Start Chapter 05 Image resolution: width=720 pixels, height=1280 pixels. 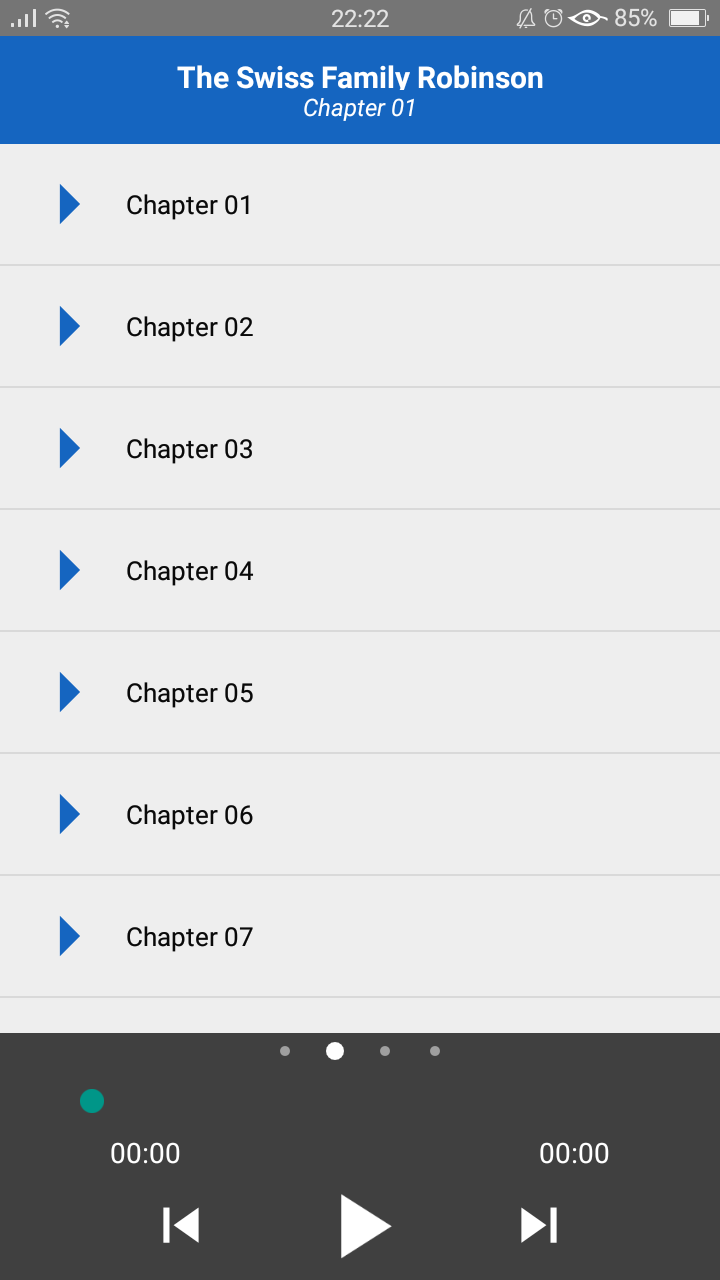189,693
